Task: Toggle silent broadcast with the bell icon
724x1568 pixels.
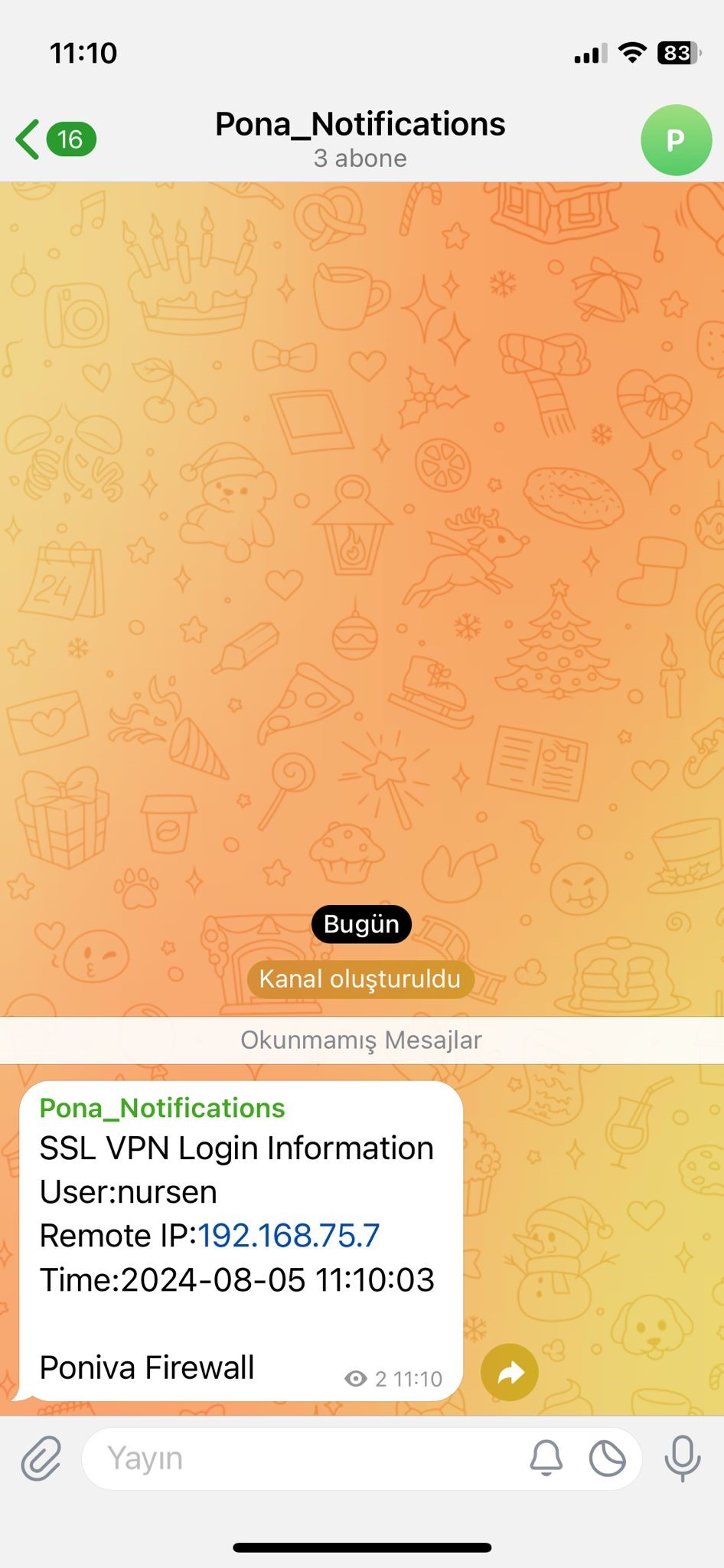Action: [546, 1458]
